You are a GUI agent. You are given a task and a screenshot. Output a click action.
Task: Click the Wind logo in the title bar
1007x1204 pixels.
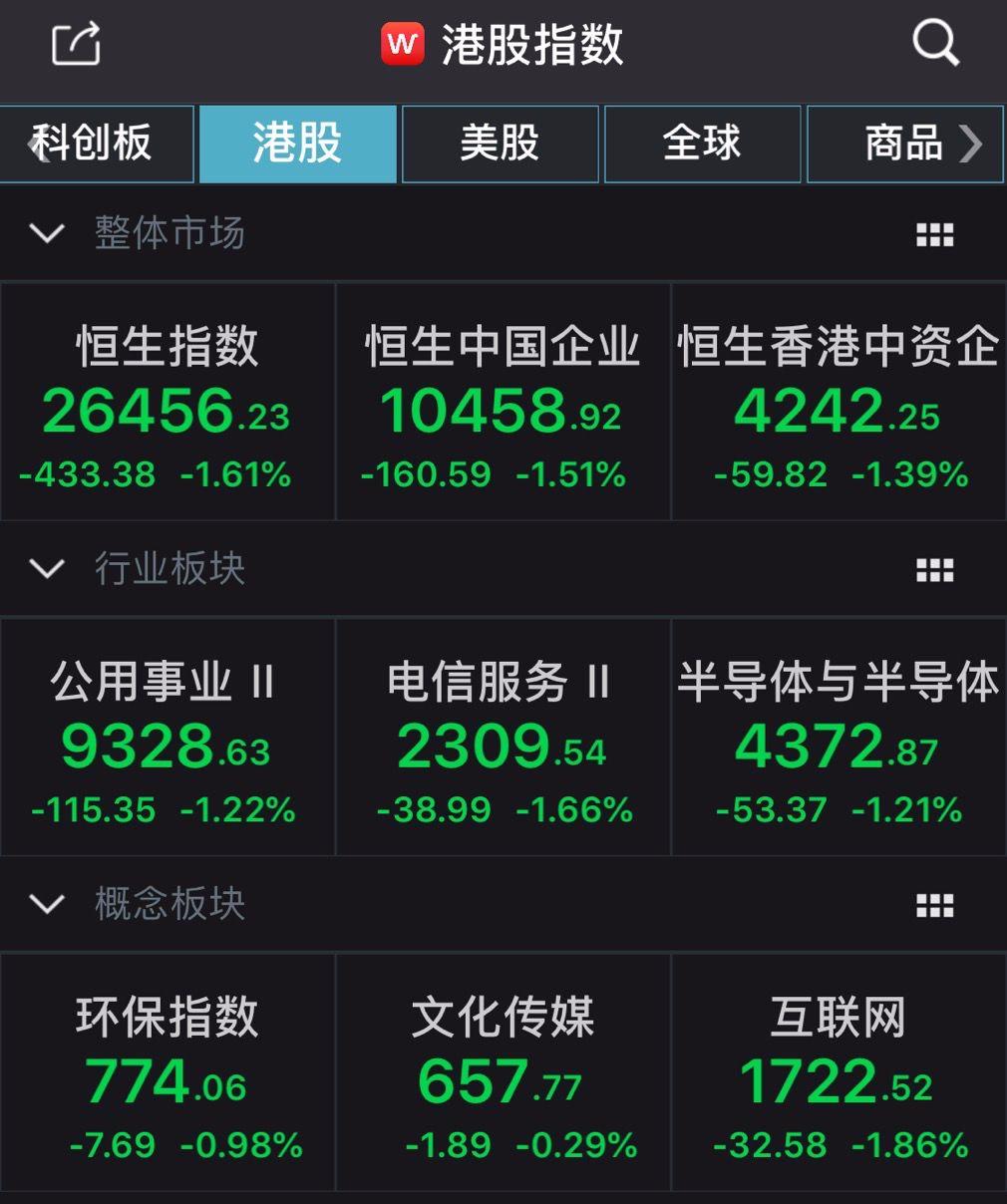(x=403, y=44)
